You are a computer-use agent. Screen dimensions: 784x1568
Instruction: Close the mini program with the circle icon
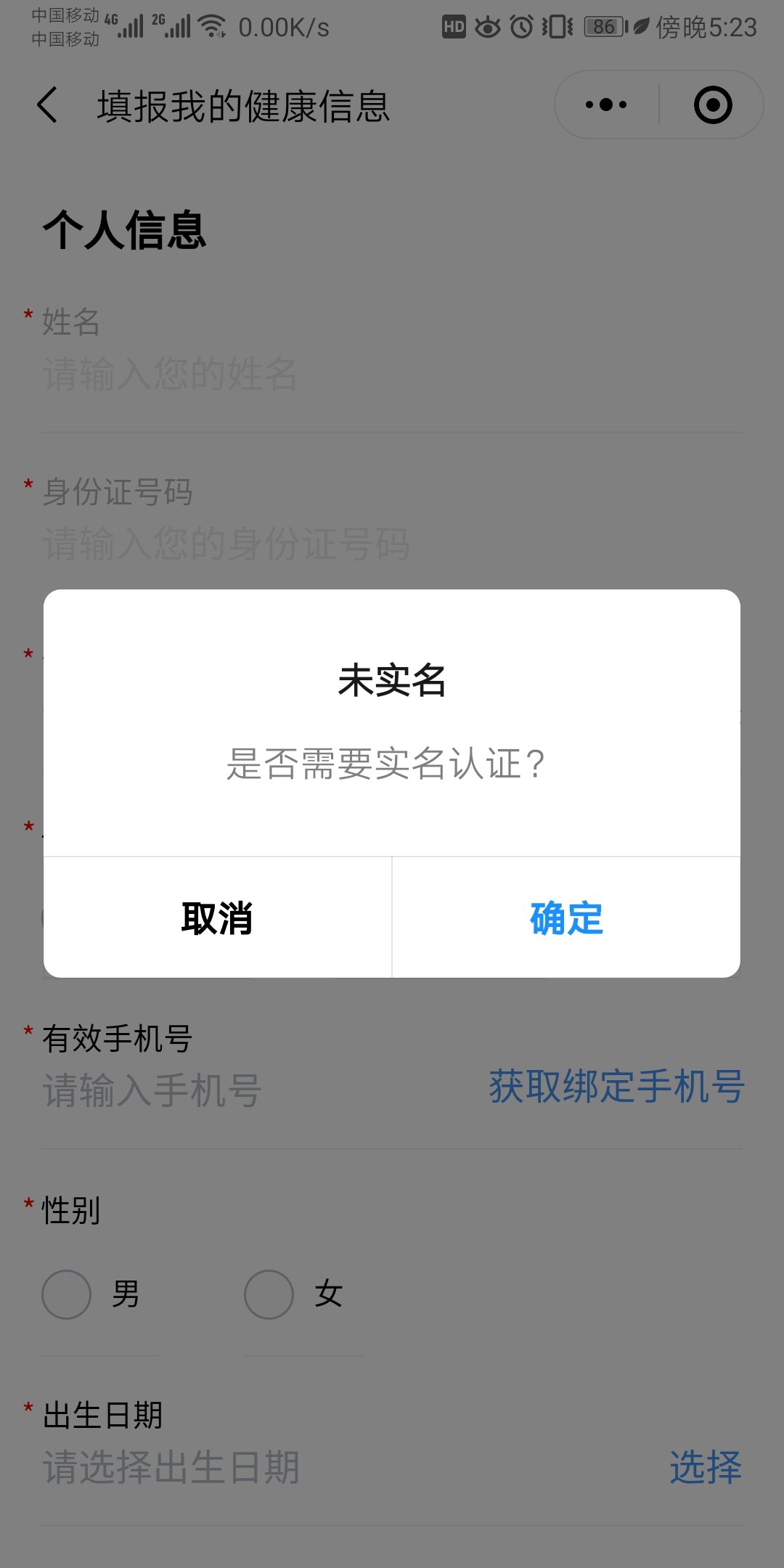[x=712, y=105]
